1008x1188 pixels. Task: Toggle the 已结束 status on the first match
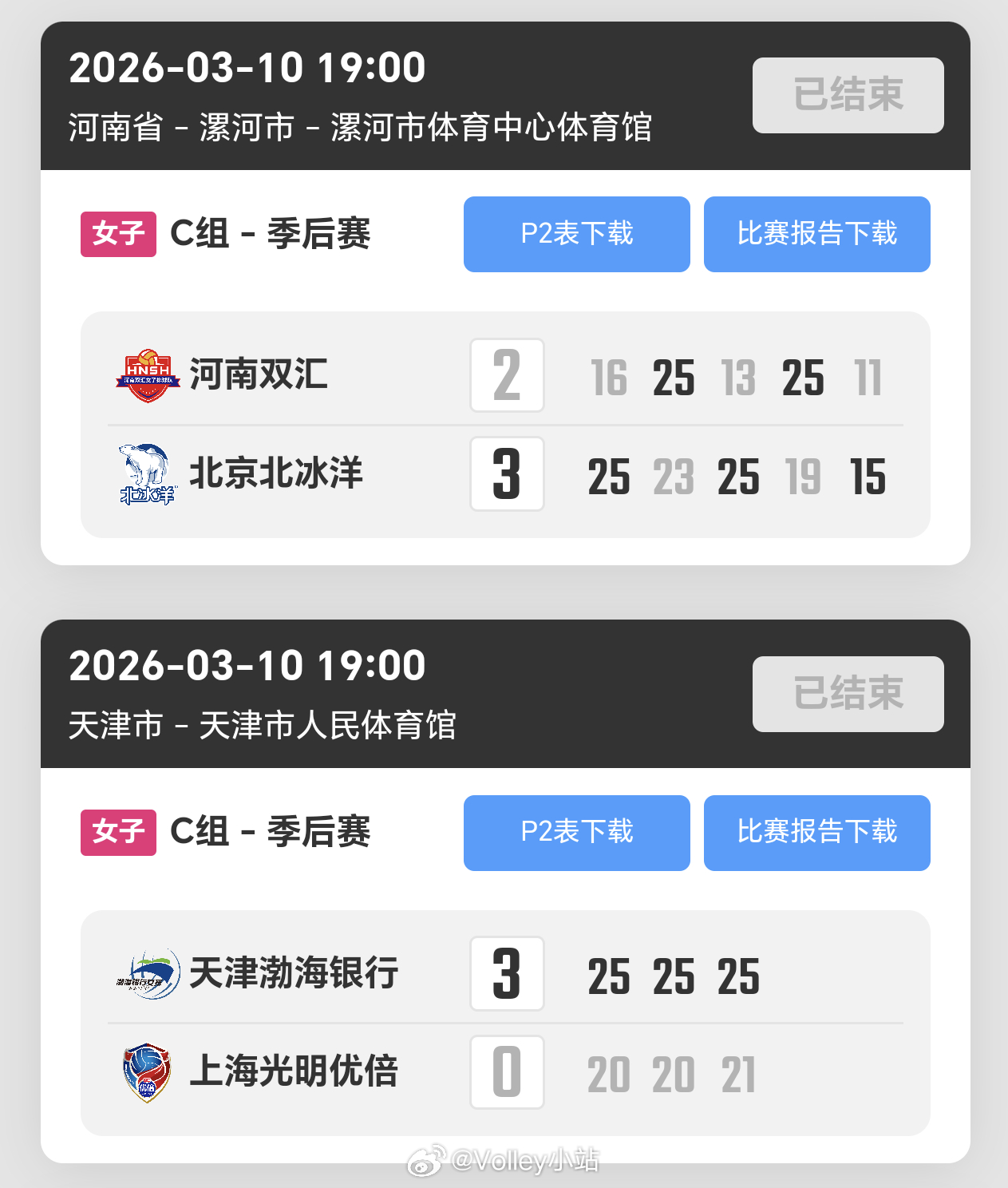[848, 96]
